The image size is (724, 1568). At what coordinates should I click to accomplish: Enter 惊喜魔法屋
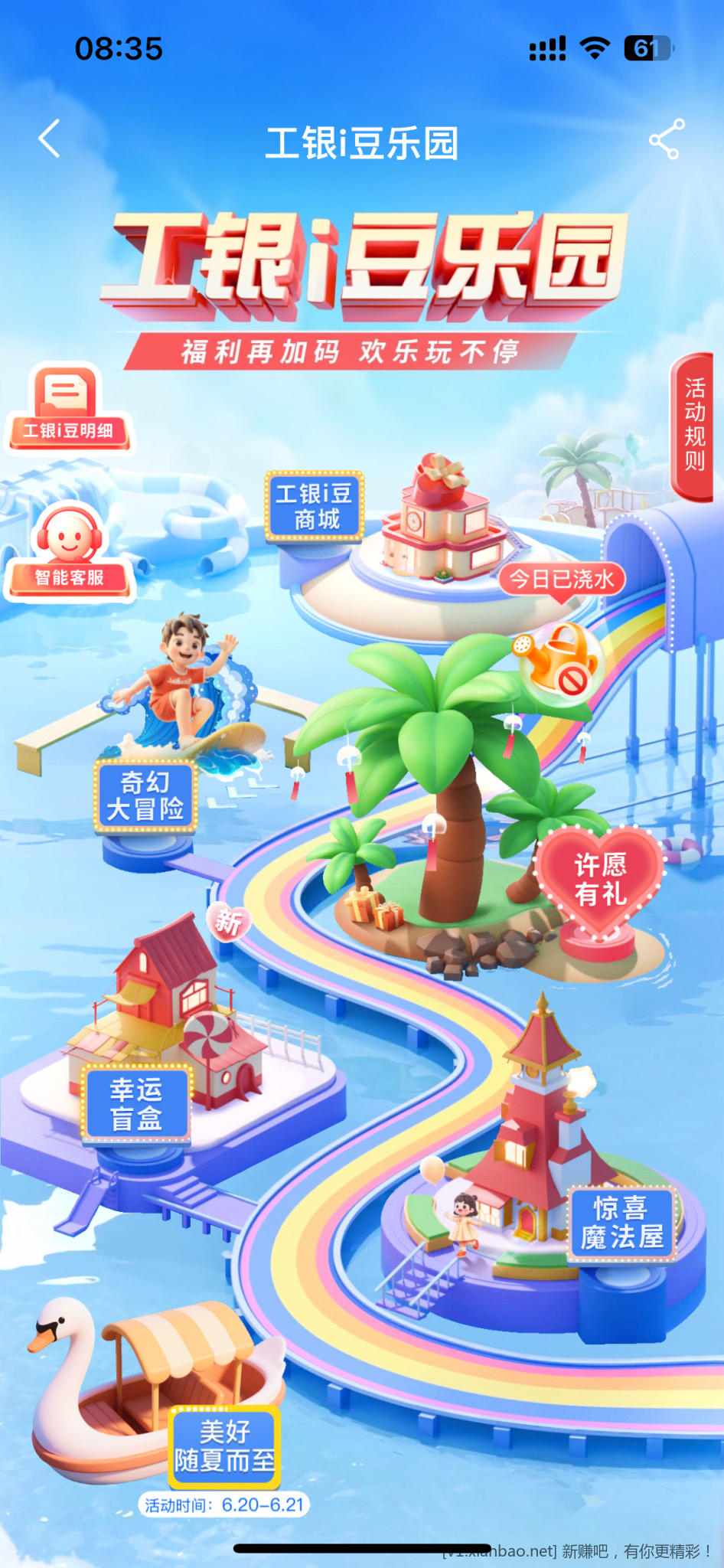(x=621, y=1223)
